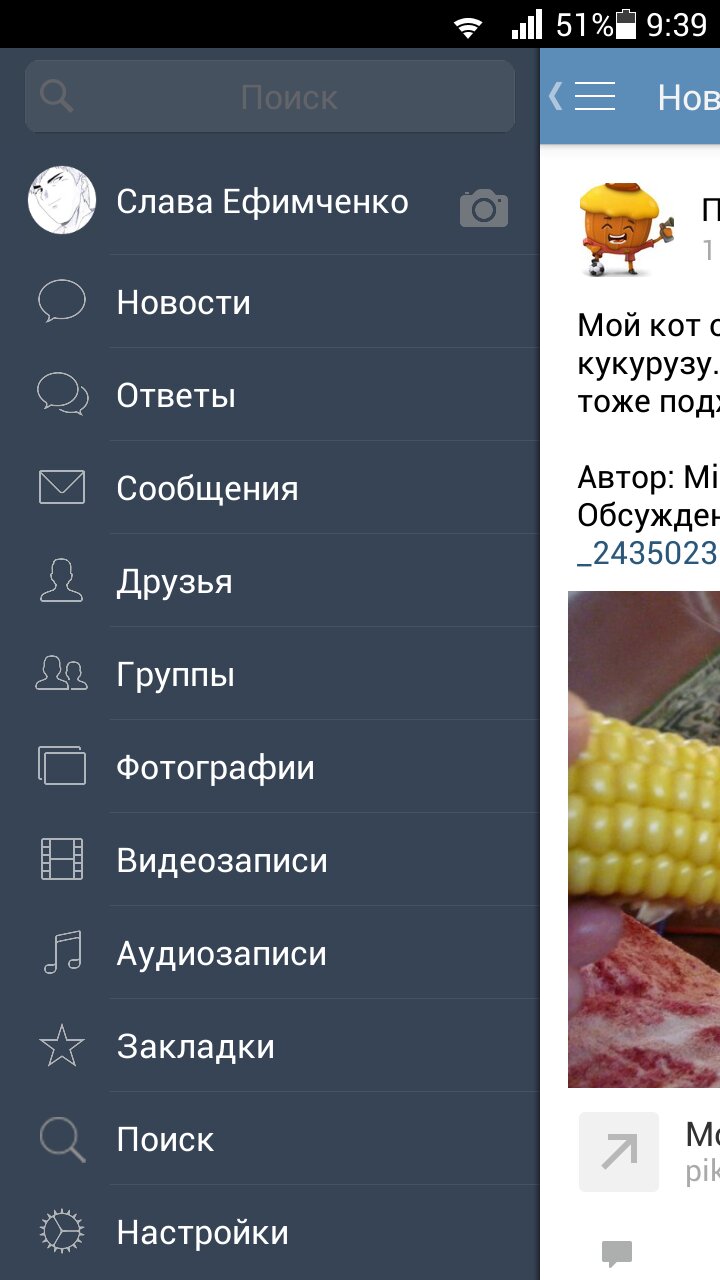Go to Ответы section
The width and height of the screenshot is (720, 1280).
(x=176, y=395)
